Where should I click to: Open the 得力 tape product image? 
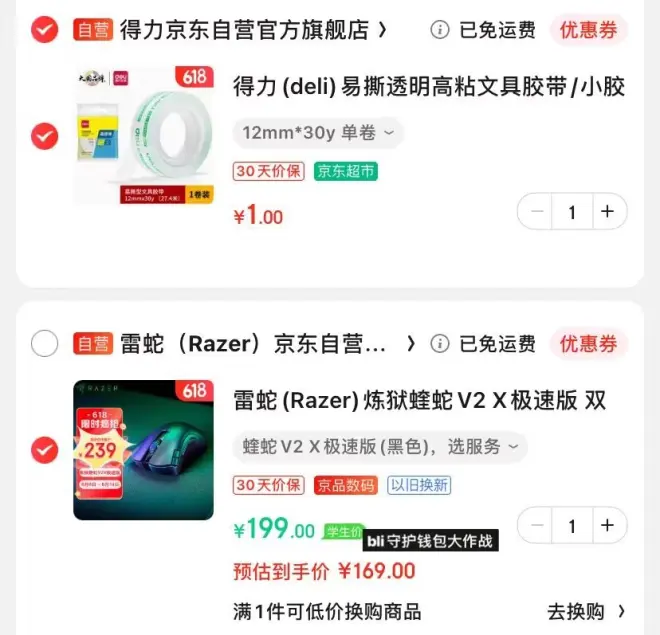[x=143, y=136]
